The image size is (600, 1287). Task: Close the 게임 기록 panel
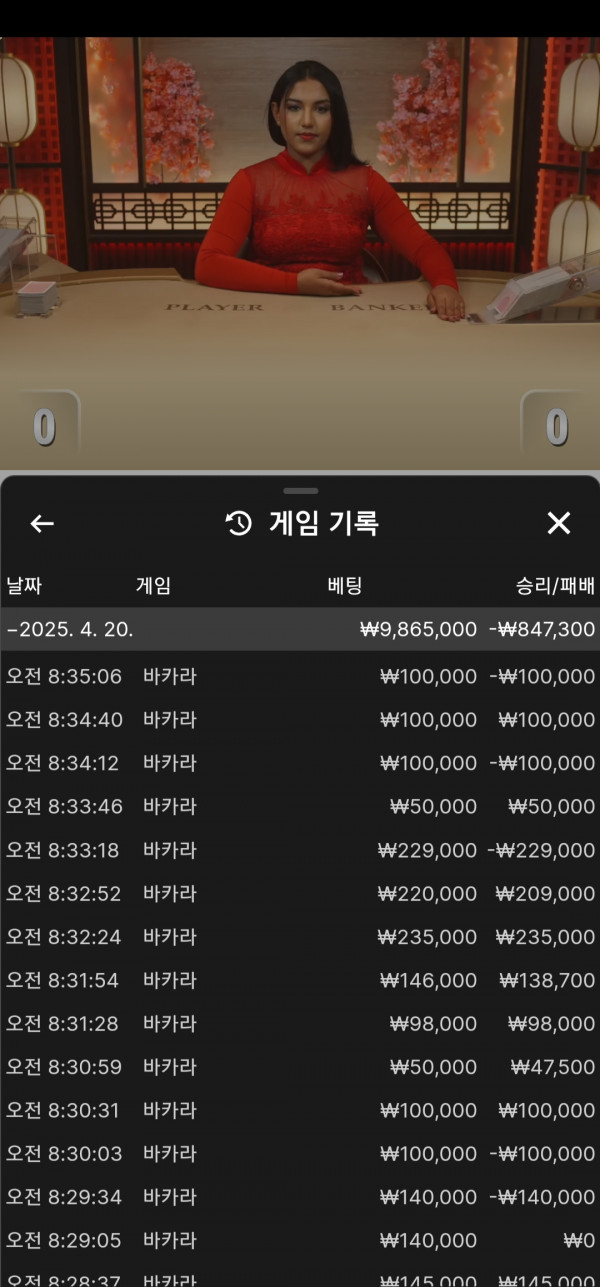click(x=558, y=523)
